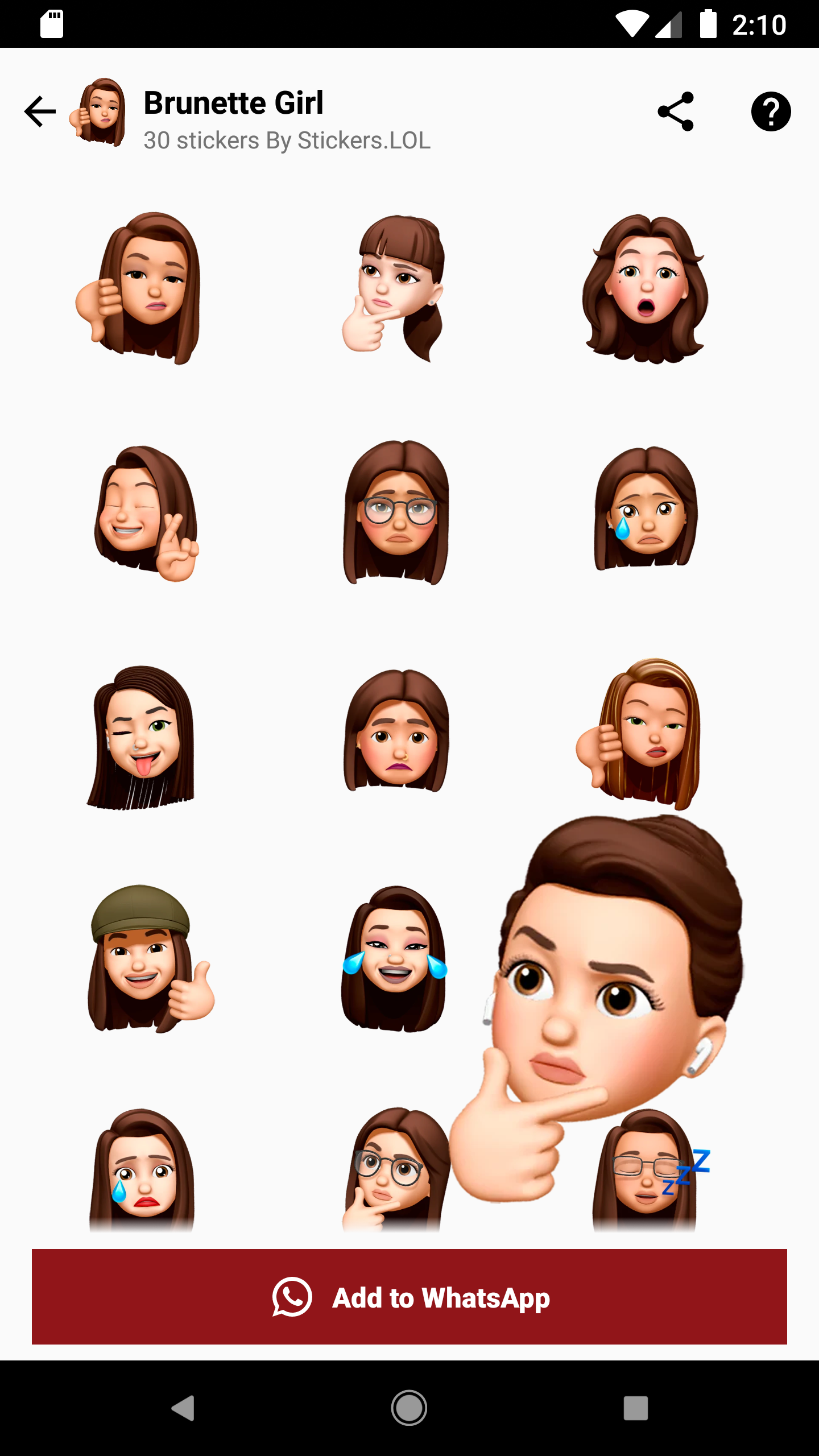This screenshot has height=1456, width=819.
Task: Open the help question mark icon
Action: pyautogui.click(x=771, y=111)
